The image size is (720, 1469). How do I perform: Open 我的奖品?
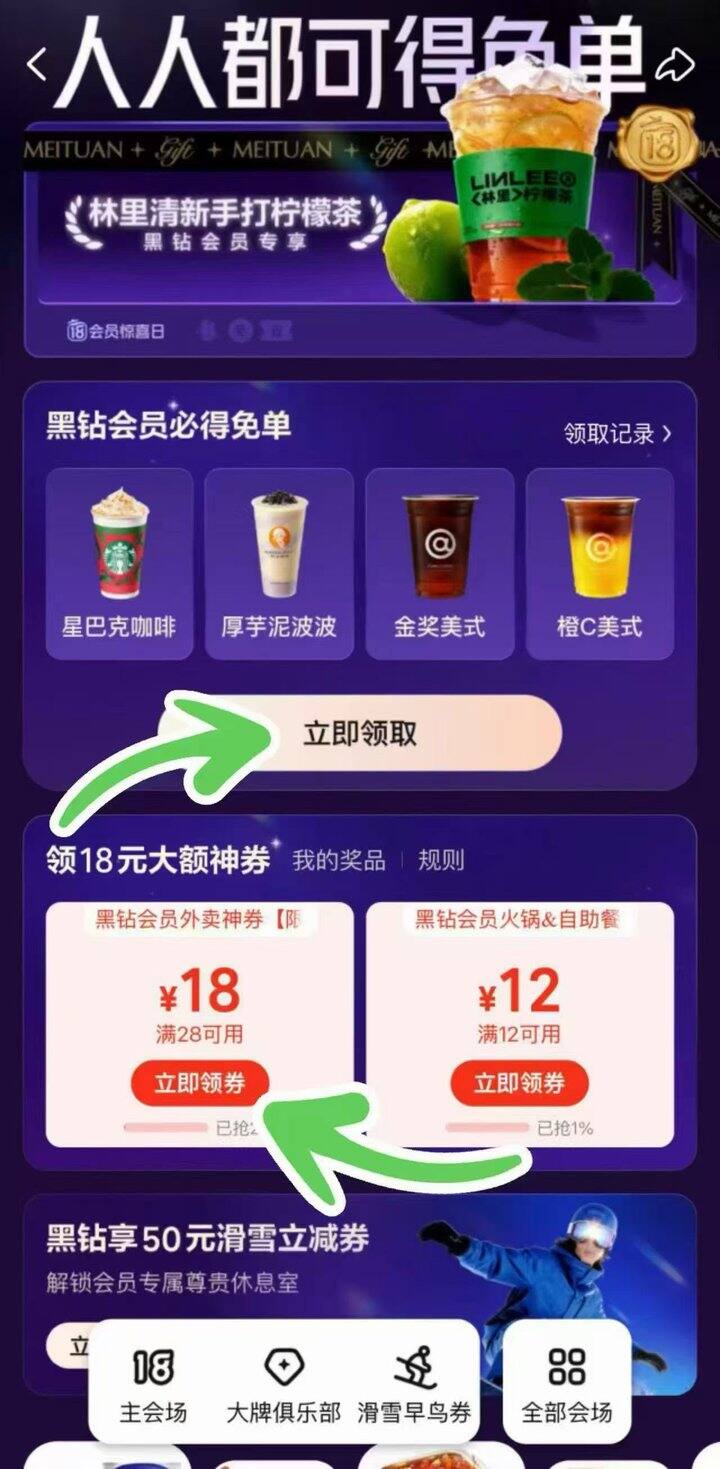(338, 860)
